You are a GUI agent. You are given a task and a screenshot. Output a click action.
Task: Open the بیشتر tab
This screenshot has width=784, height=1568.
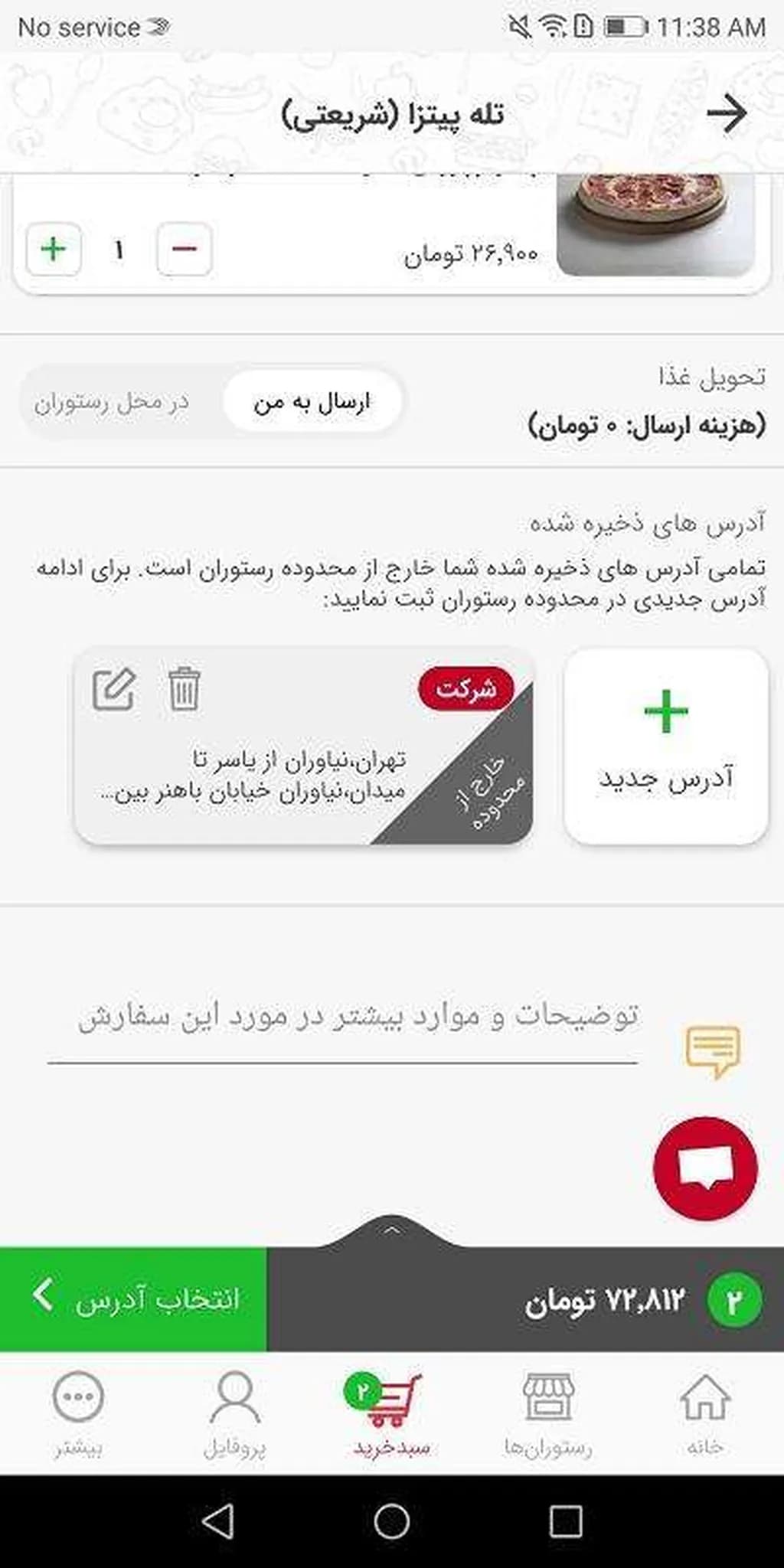pos(78,1413)
